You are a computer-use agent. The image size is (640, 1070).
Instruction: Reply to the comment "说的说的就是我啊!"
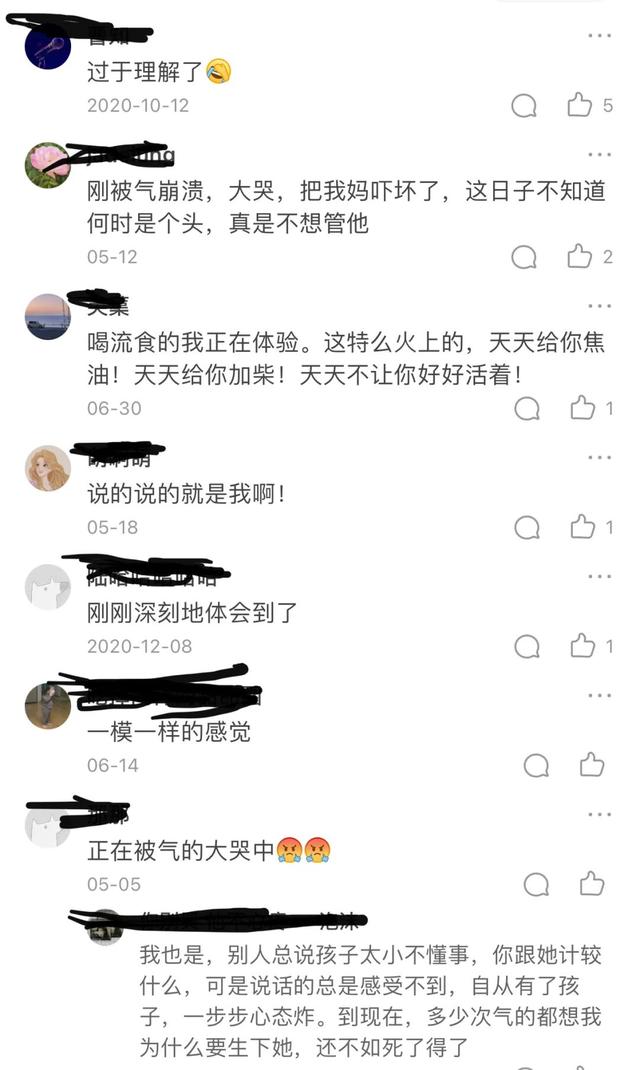527,528
